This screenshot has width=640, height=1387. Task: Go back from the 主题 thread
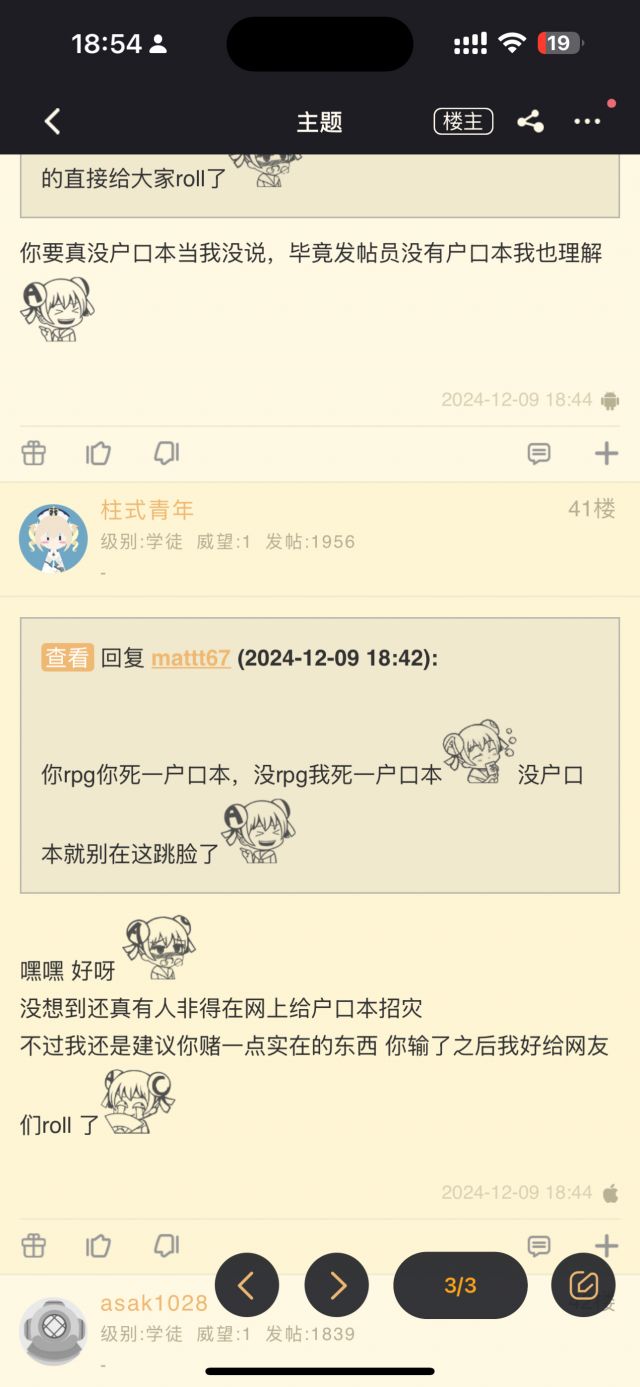point(53,122)
